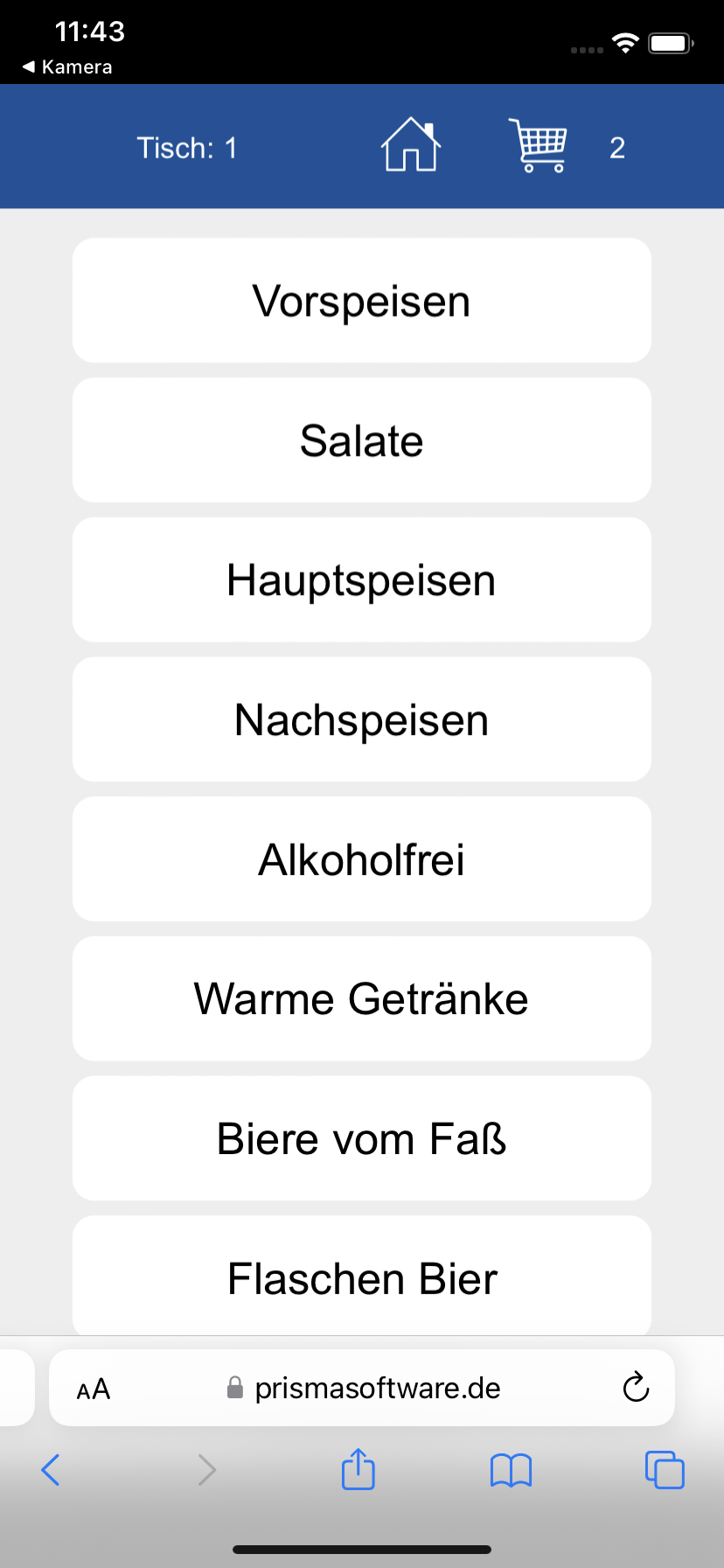Go back in Safari
724x1568 pixels.
coord(51,1470)
